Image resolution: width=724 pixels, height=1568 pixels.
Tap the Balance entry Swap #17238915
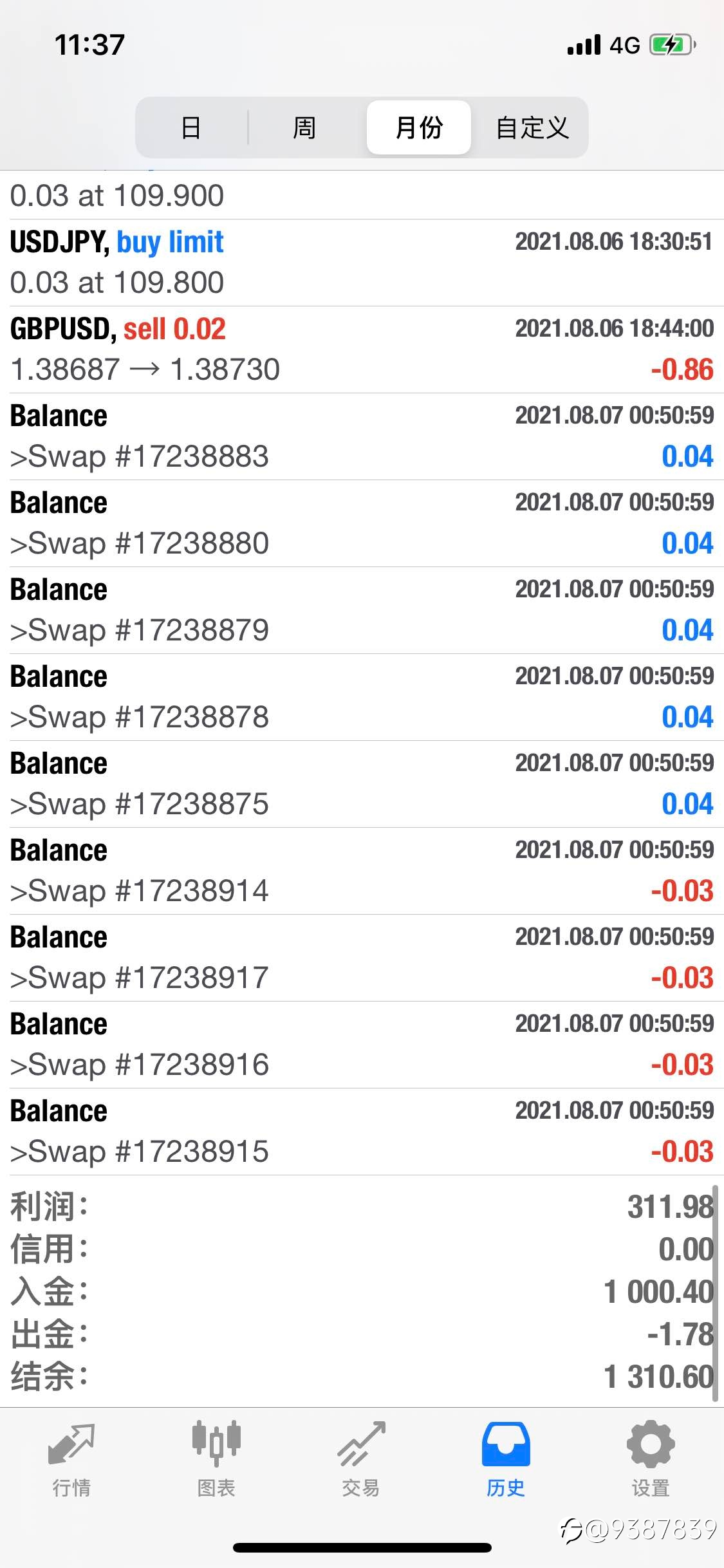(x=362, y=1132)
